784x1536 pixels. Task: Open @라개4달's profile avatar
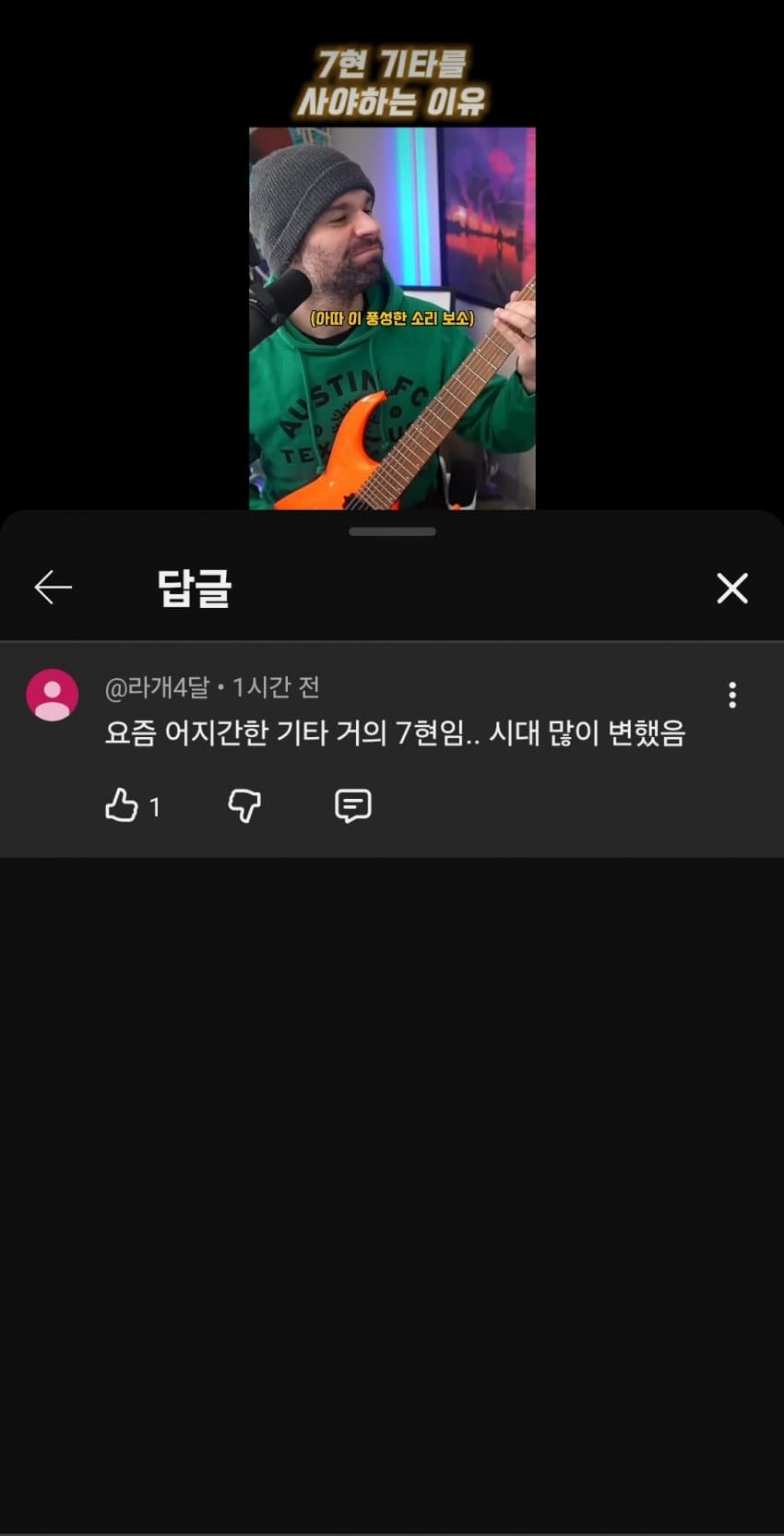pyautogui.click(x=53, y=695)
